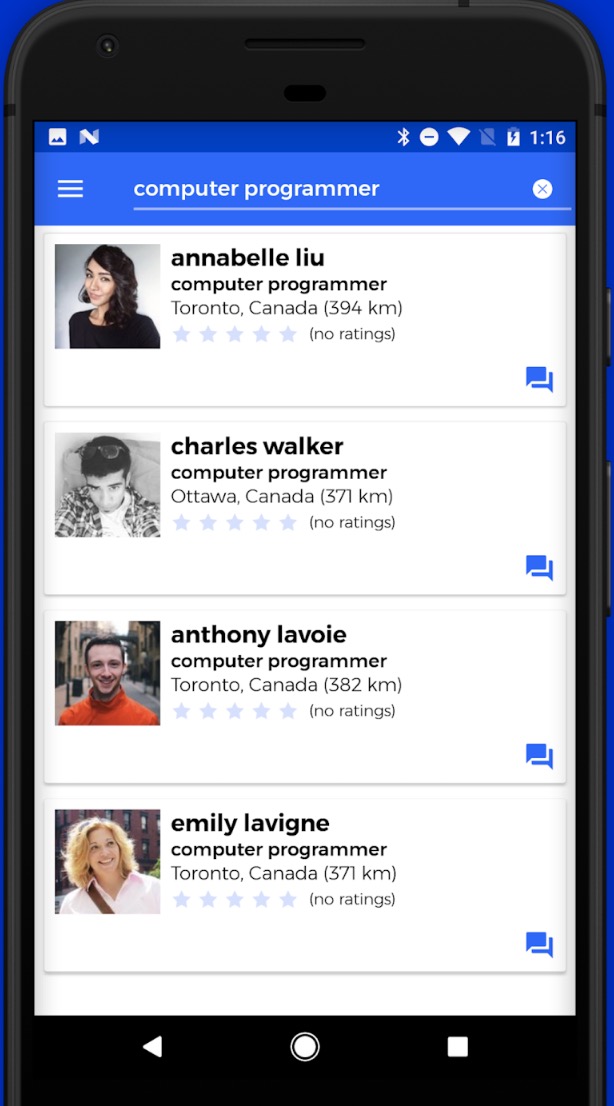Screen dimensions: 614x1106
Task: Clear the computer programmer search text
Action: [x=542, y=189]
